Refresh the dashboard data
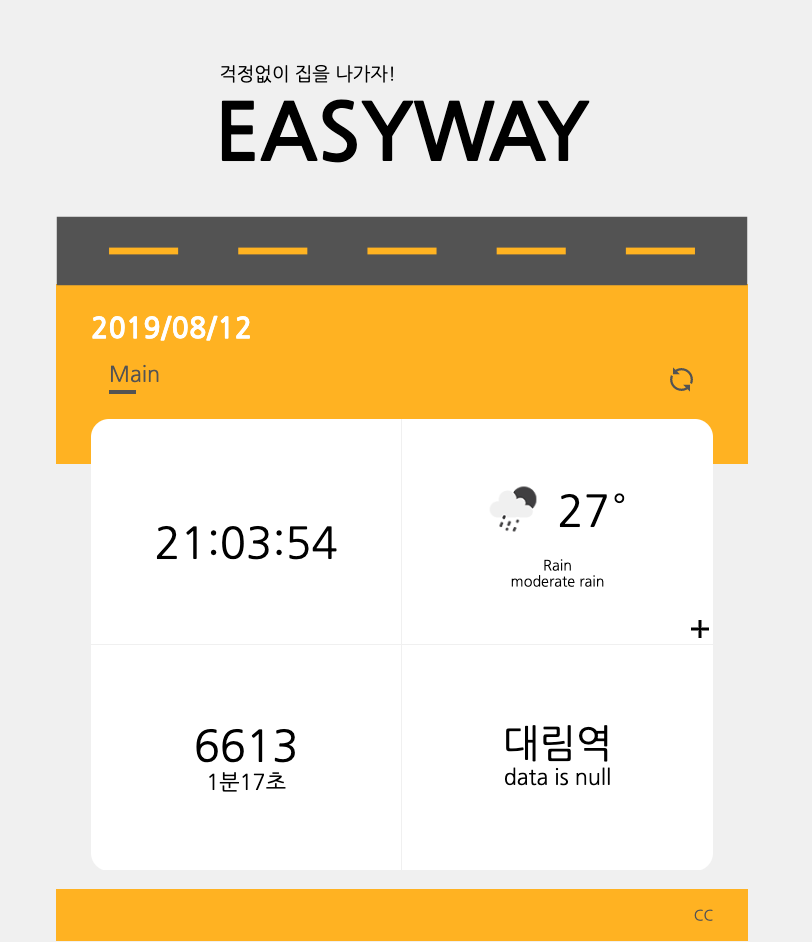Image resolution: width=812 pixels, height=942 pixels. pos(681,380)
